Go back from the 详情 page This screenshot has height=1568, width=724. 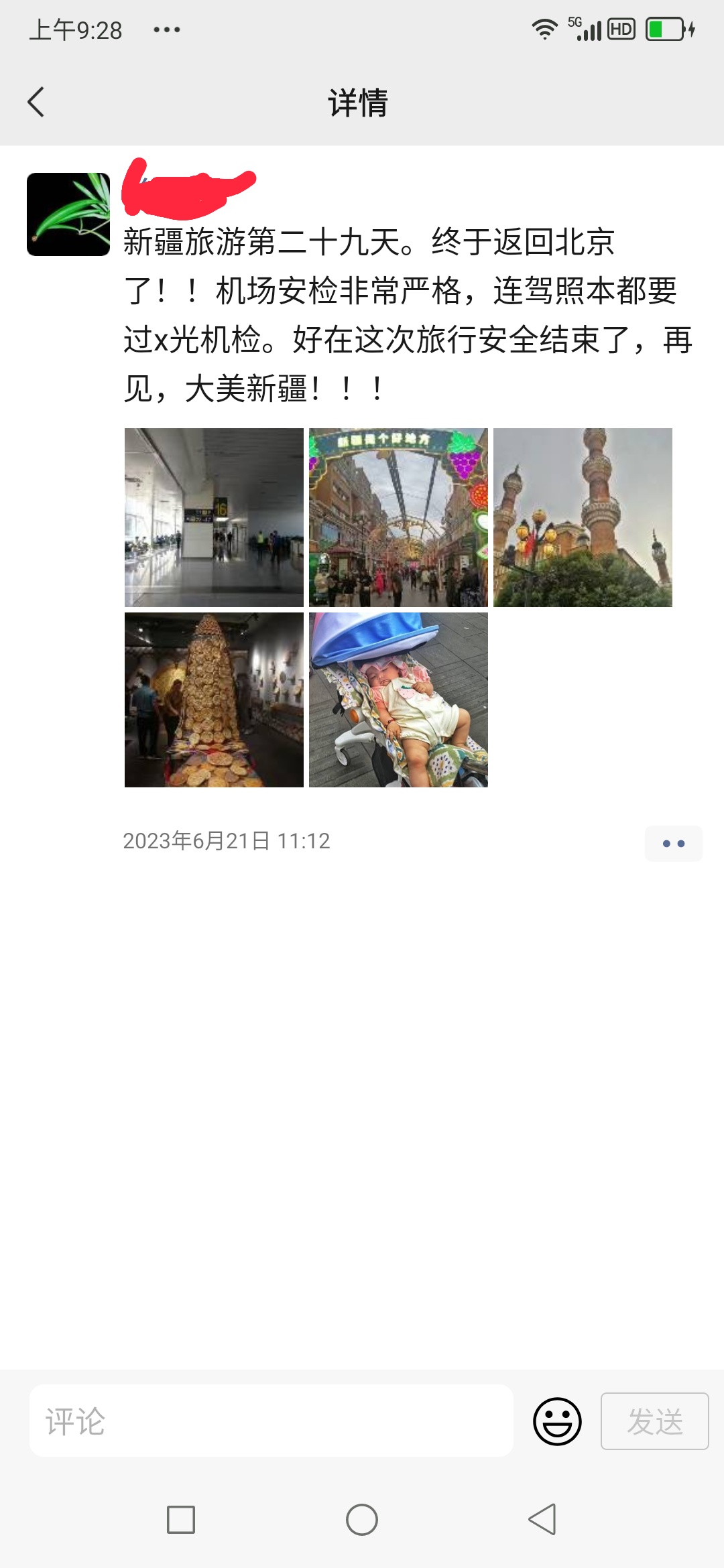click(x=36, y=103)
